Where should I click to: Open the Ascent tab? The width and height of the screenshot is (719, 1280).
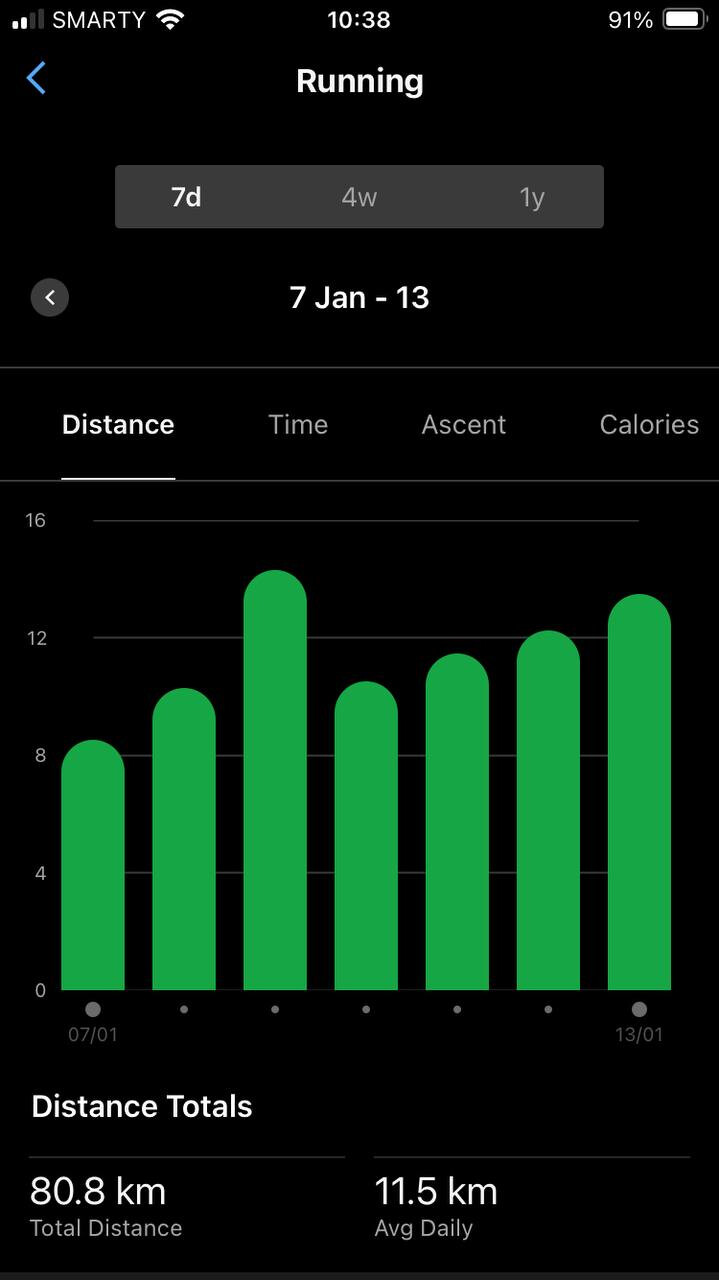(x=463, y=425)
